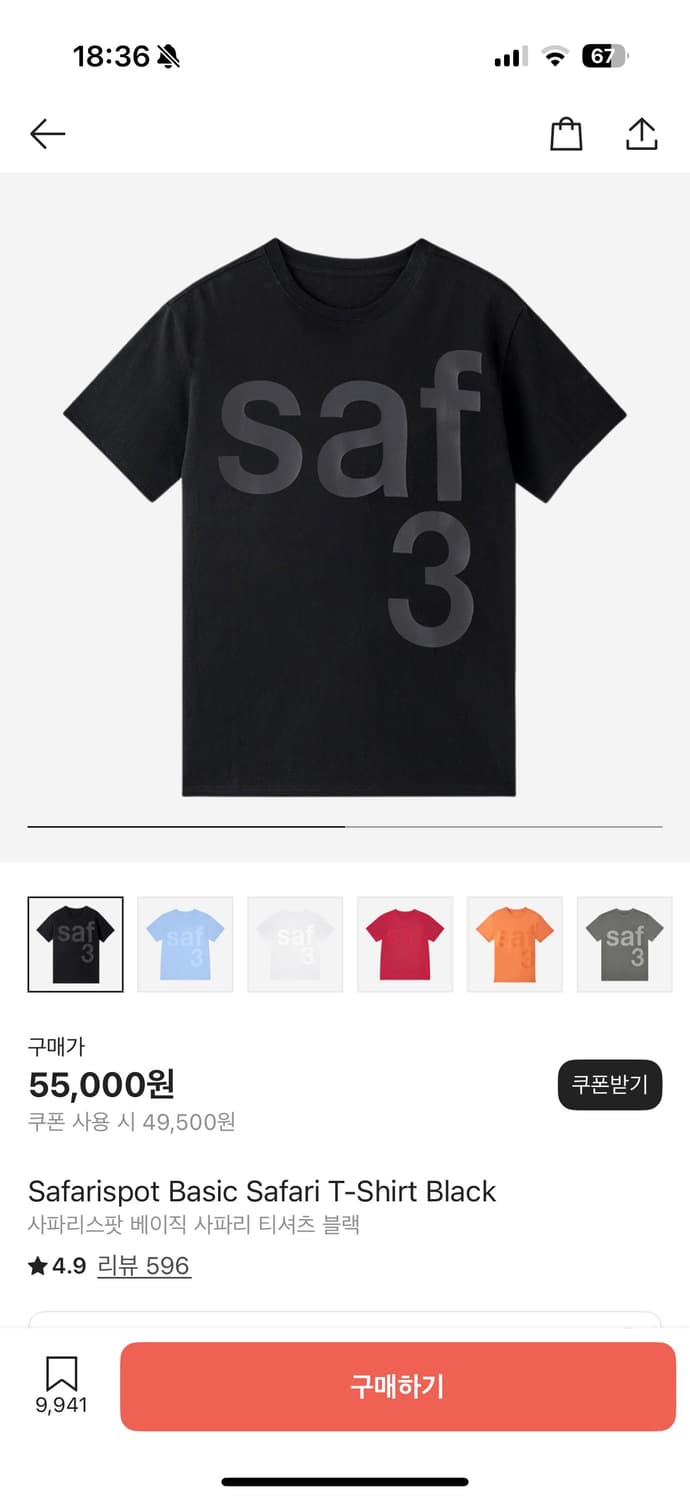690x1500 pixels.
Task: Select the red T-shirt thumbnail
Action: click(405, 944)
